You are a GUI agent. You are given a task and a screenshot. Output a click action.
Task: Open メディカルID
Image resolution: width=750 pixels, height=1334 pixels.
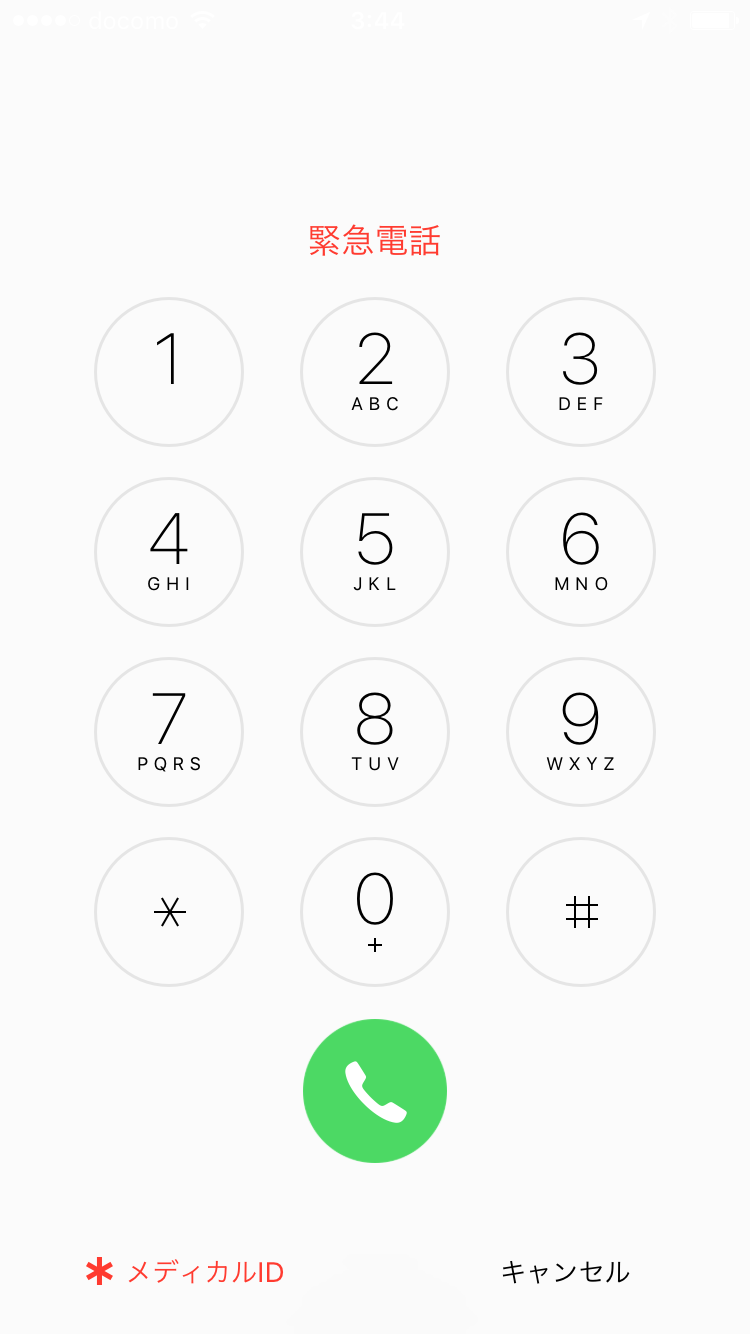point(186,1272)
